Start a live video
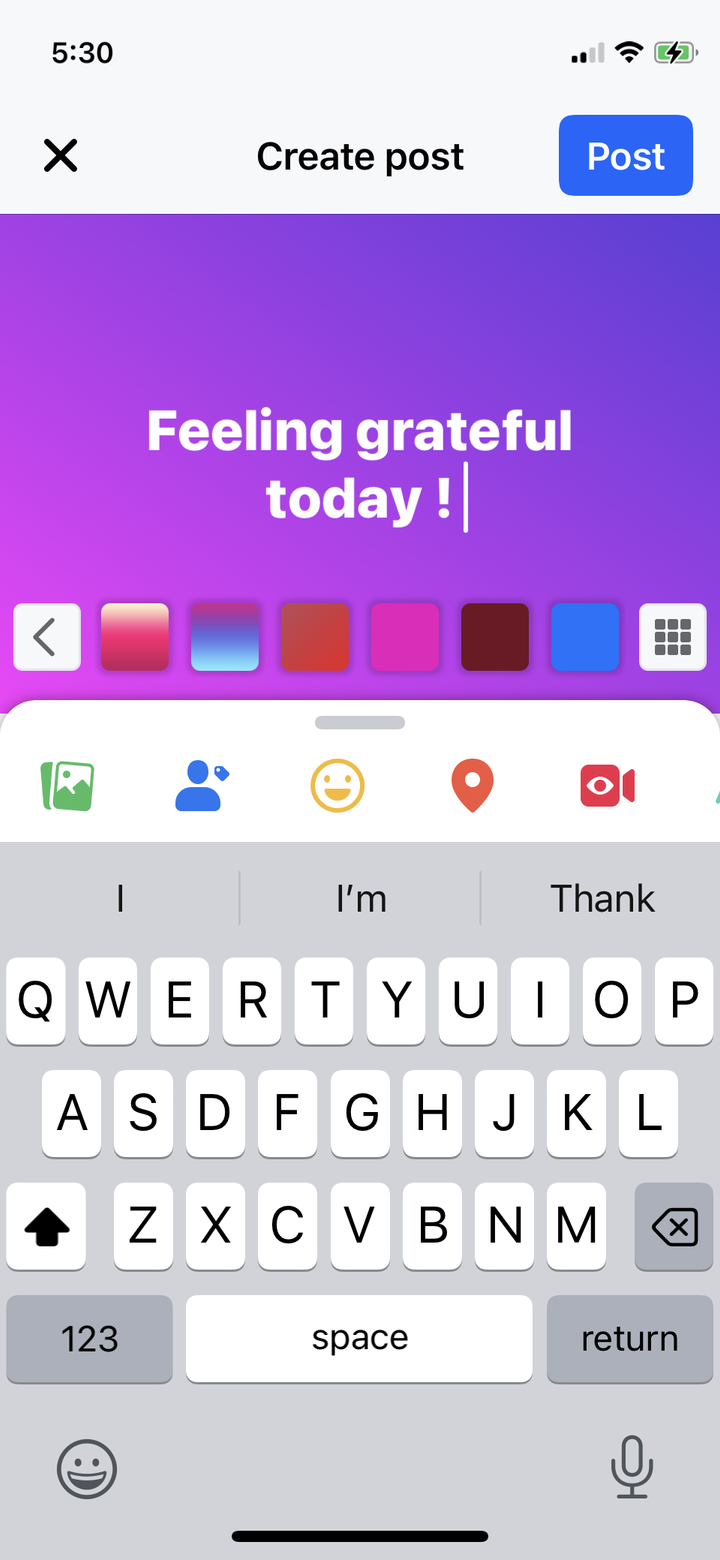 607,786
